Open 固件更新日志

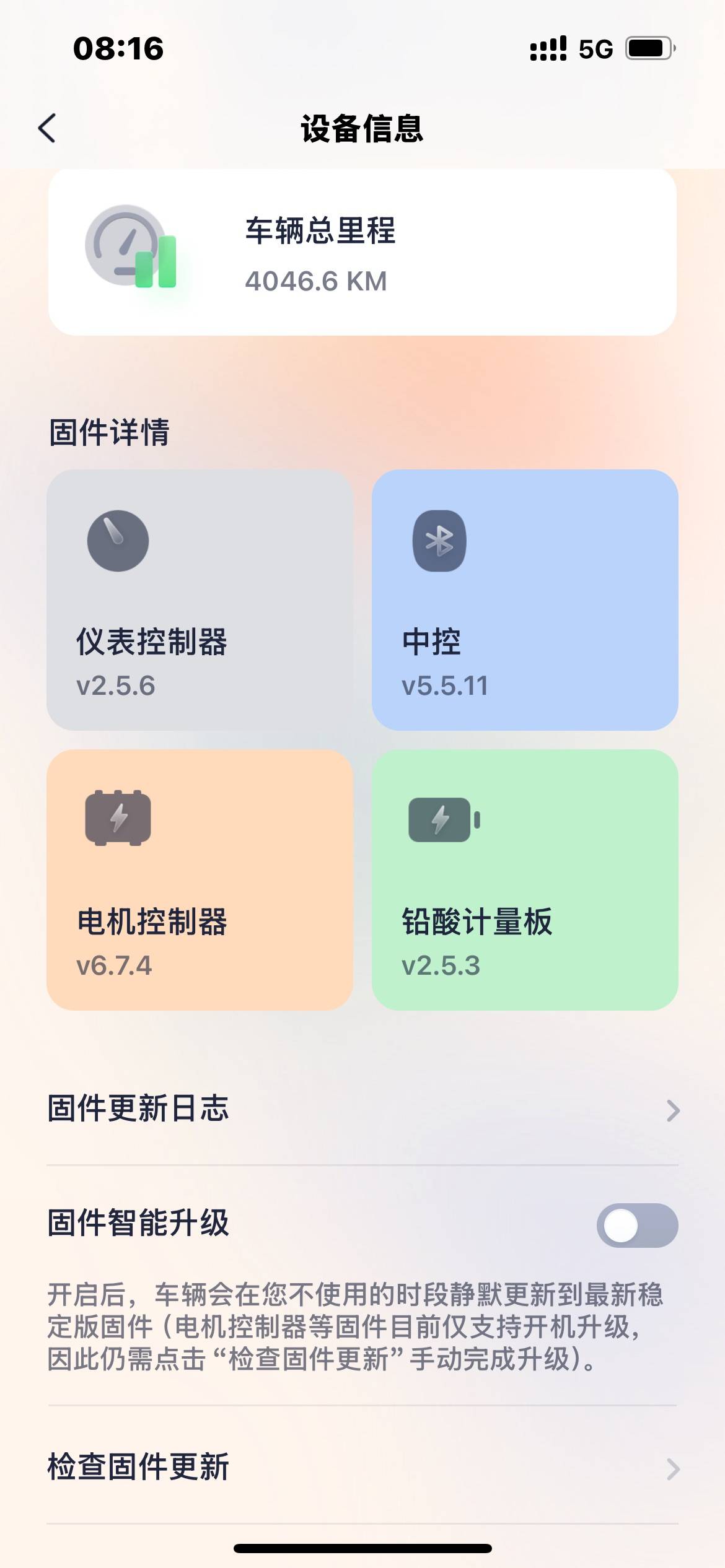[x=362, y=1109]
